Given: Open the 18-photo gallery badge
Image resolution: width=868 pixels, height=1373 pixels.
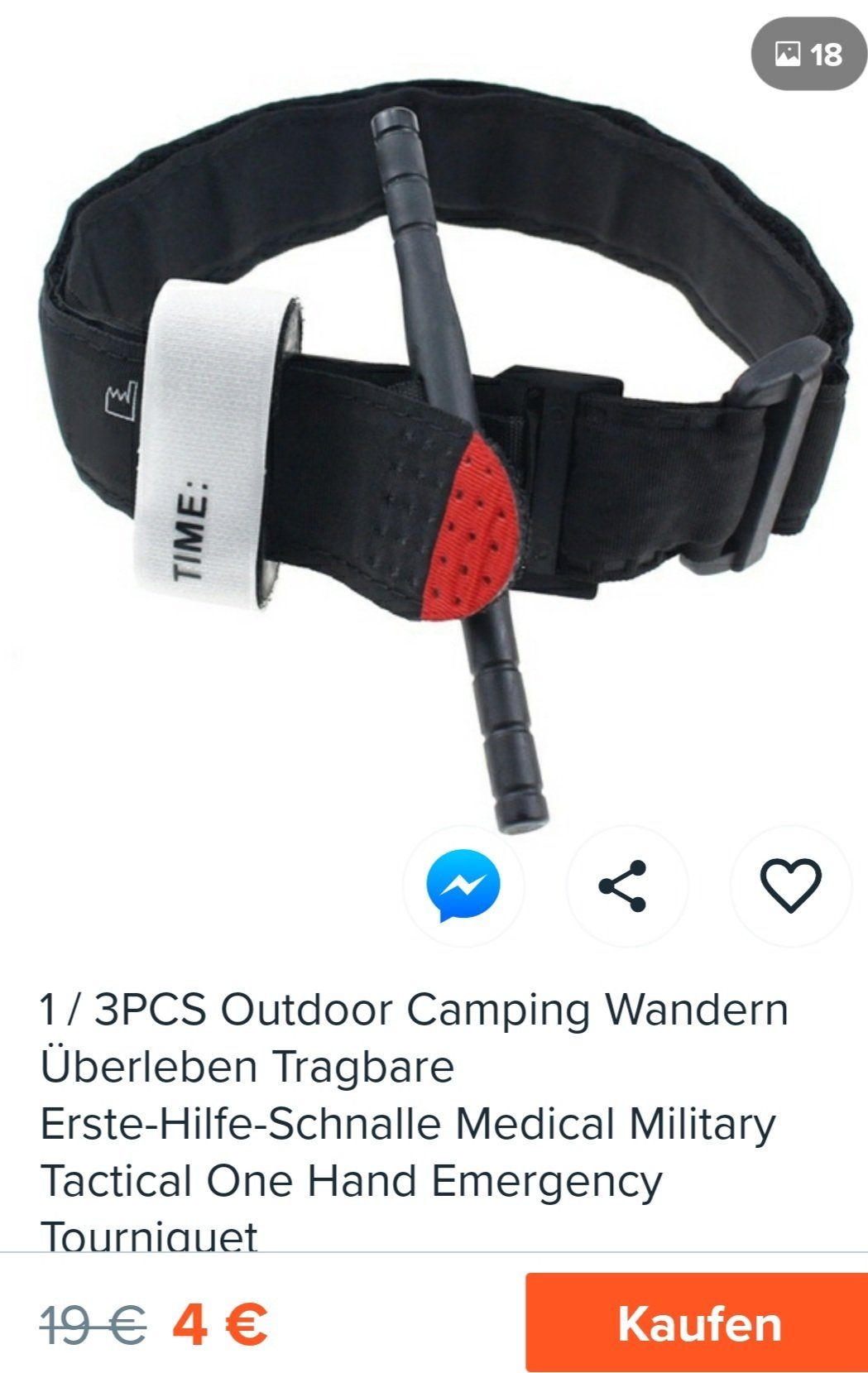Looking at the screenshot, I should tap(808, 55).
